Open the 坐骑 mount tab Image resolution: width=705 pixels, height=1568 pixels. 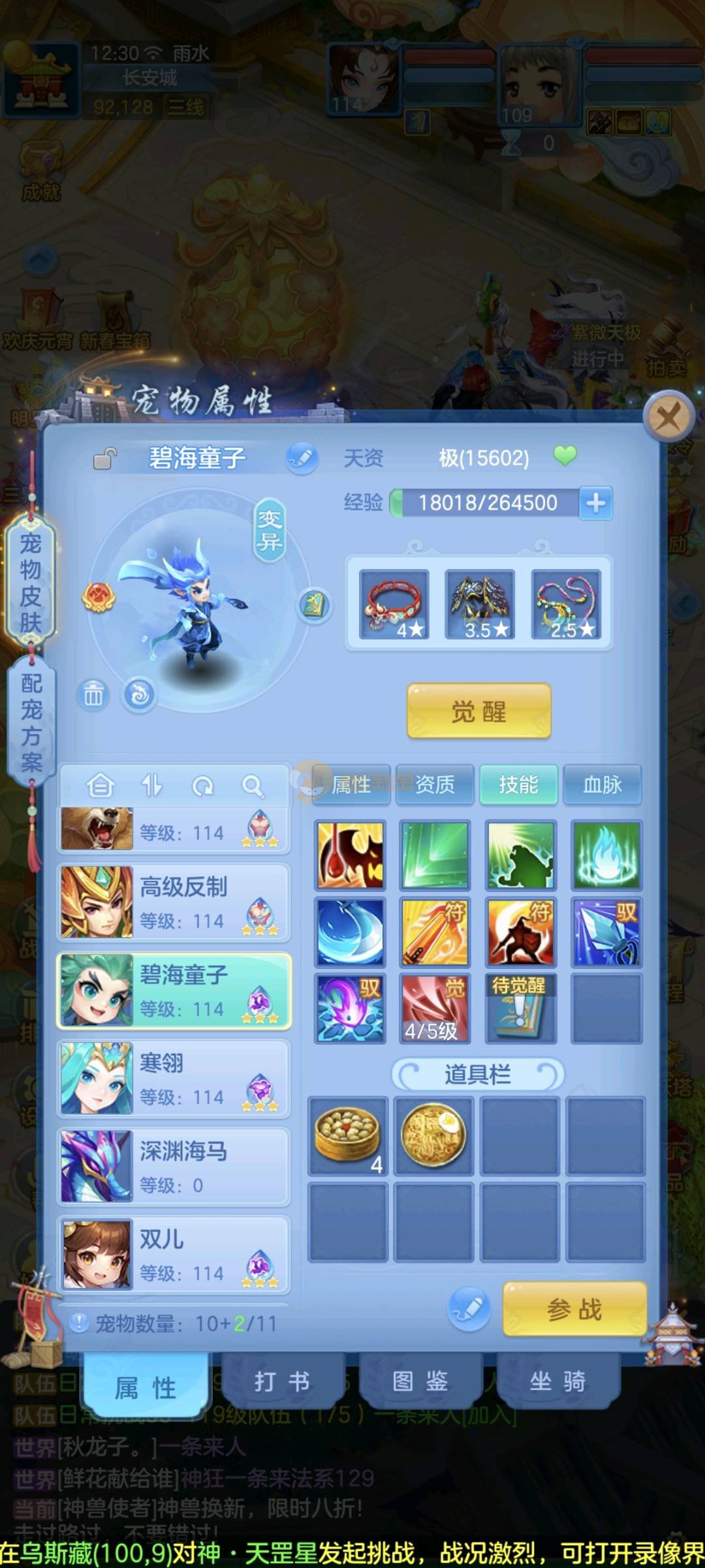[x=557, y=1381]
